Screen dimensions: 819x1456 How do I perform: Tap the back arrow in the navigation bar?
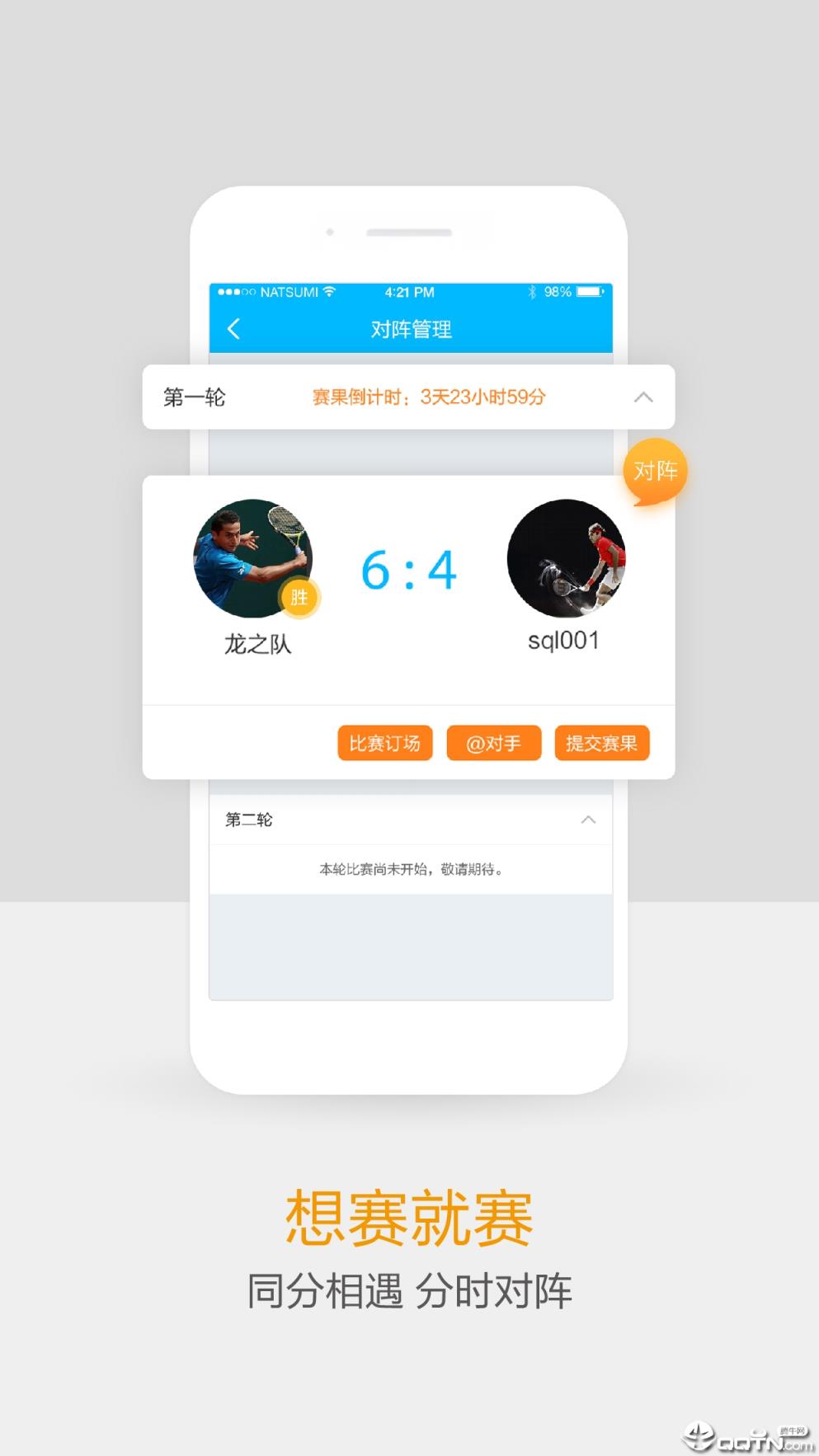pos(233,328)
